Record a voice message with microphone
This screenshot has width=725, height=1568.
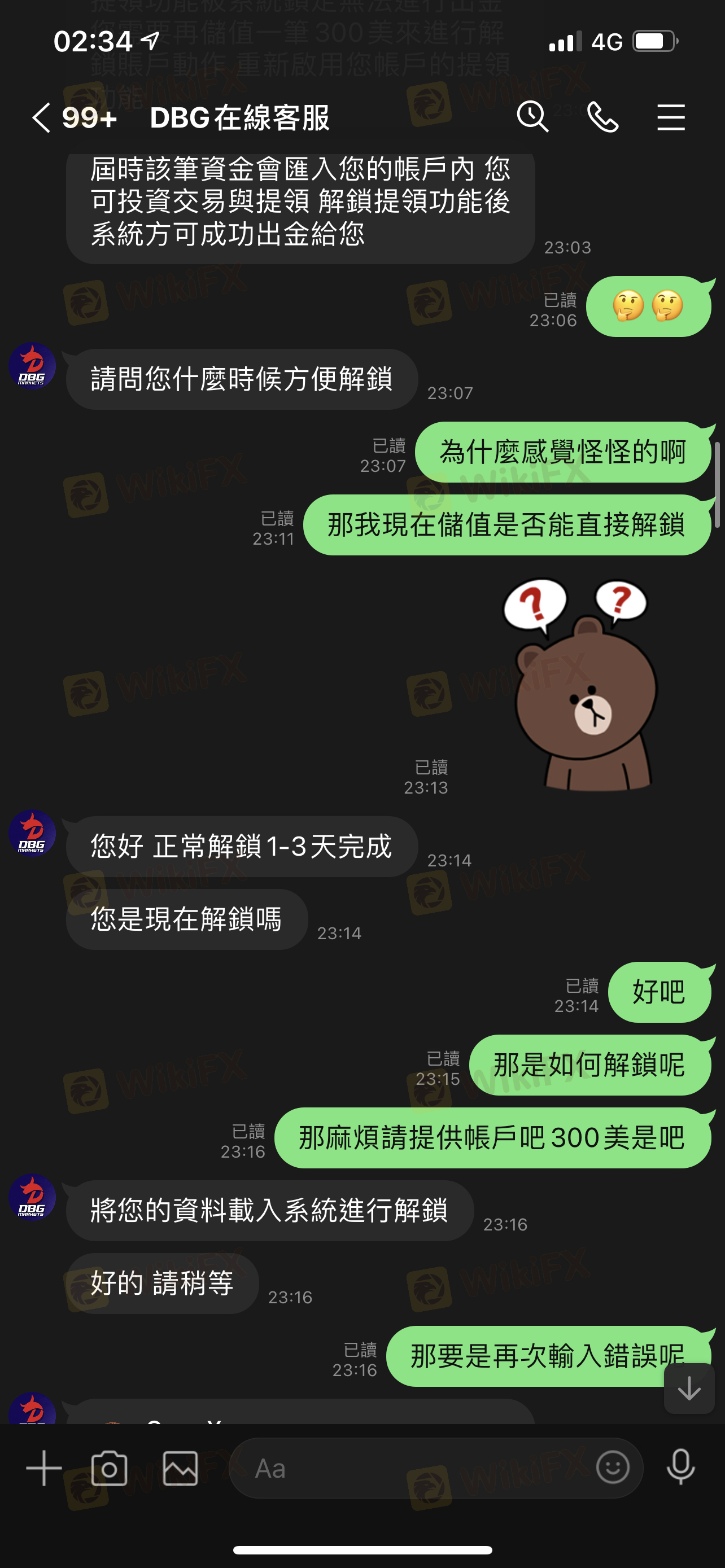point(680,1467)
